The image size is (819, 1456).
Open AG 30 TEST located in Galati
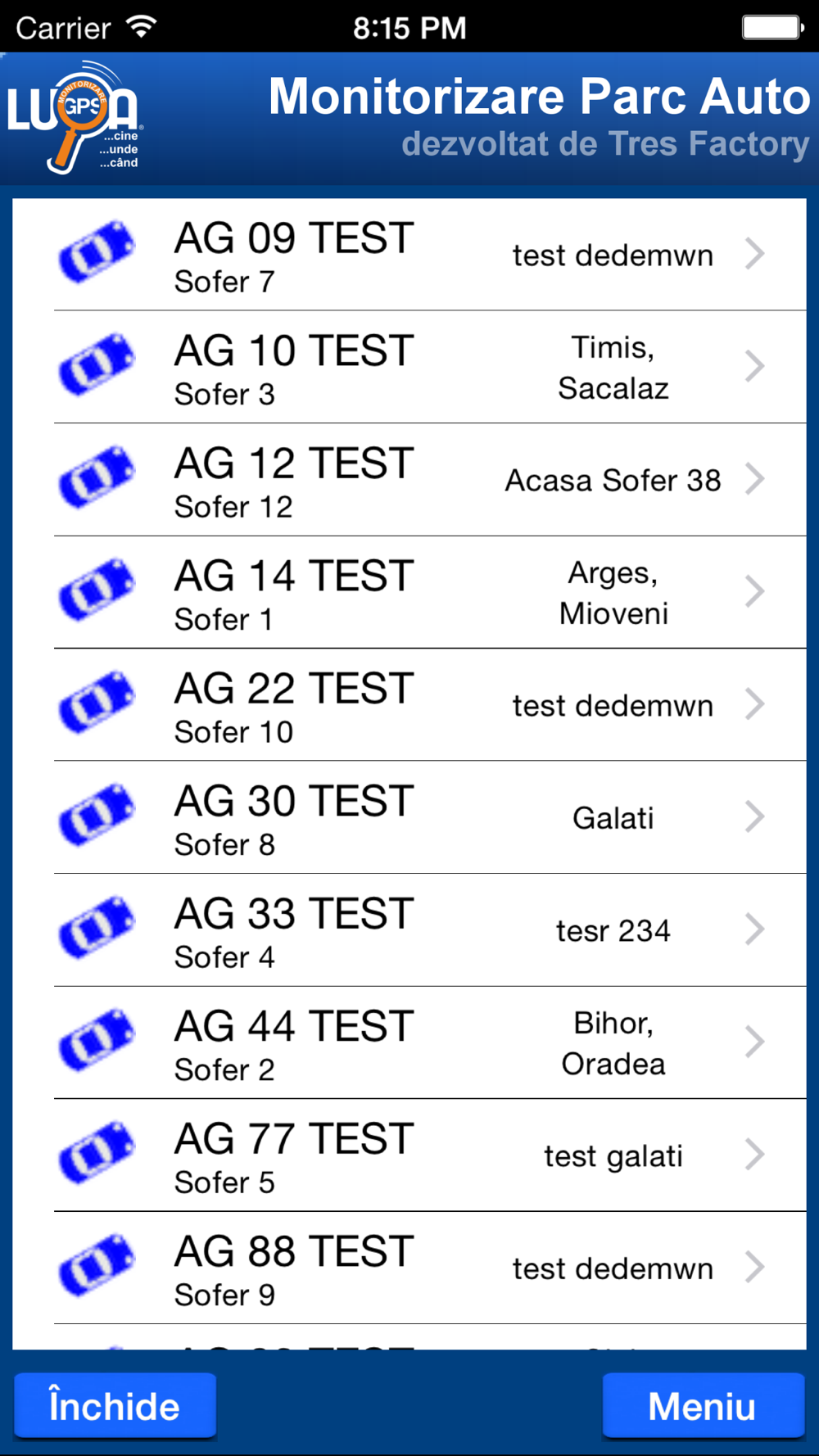point(409,818)
